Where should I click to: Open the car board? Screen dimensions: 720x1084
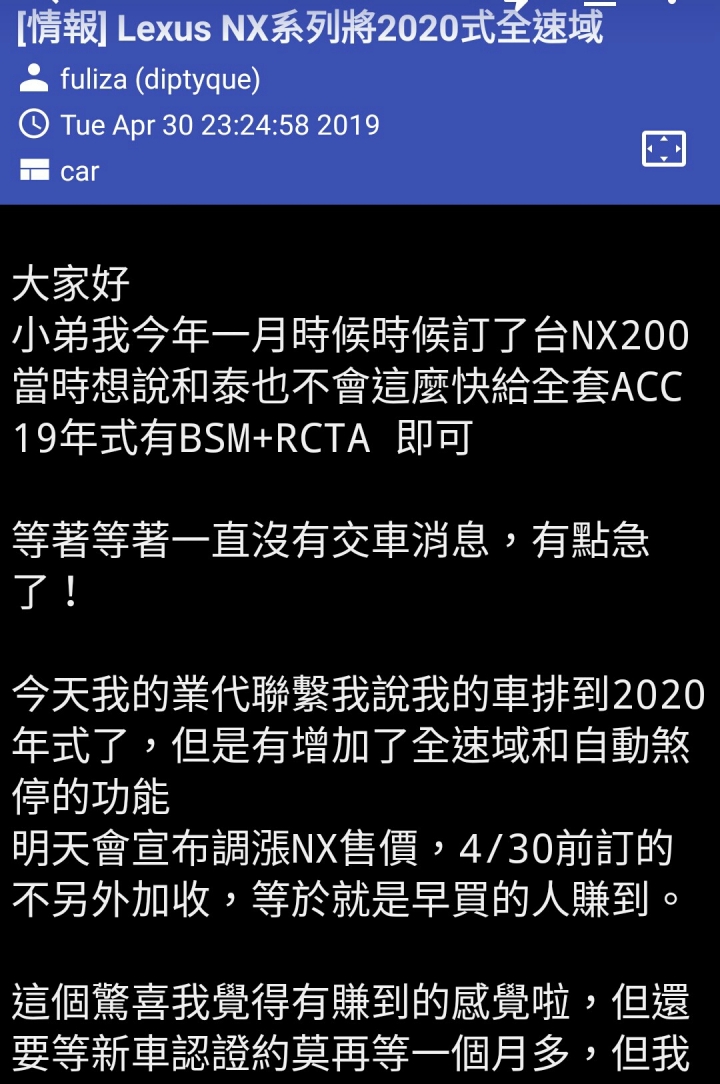pos(79,171)
